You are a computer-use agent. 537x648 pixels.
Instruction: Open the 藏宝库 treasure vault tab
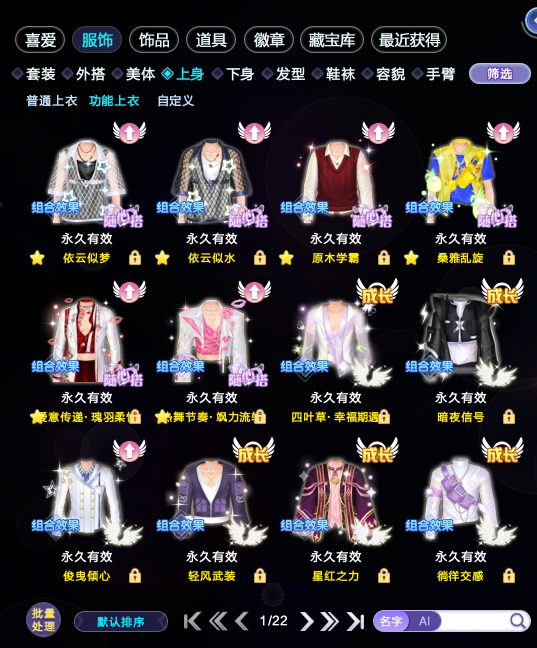pos(332,40)
